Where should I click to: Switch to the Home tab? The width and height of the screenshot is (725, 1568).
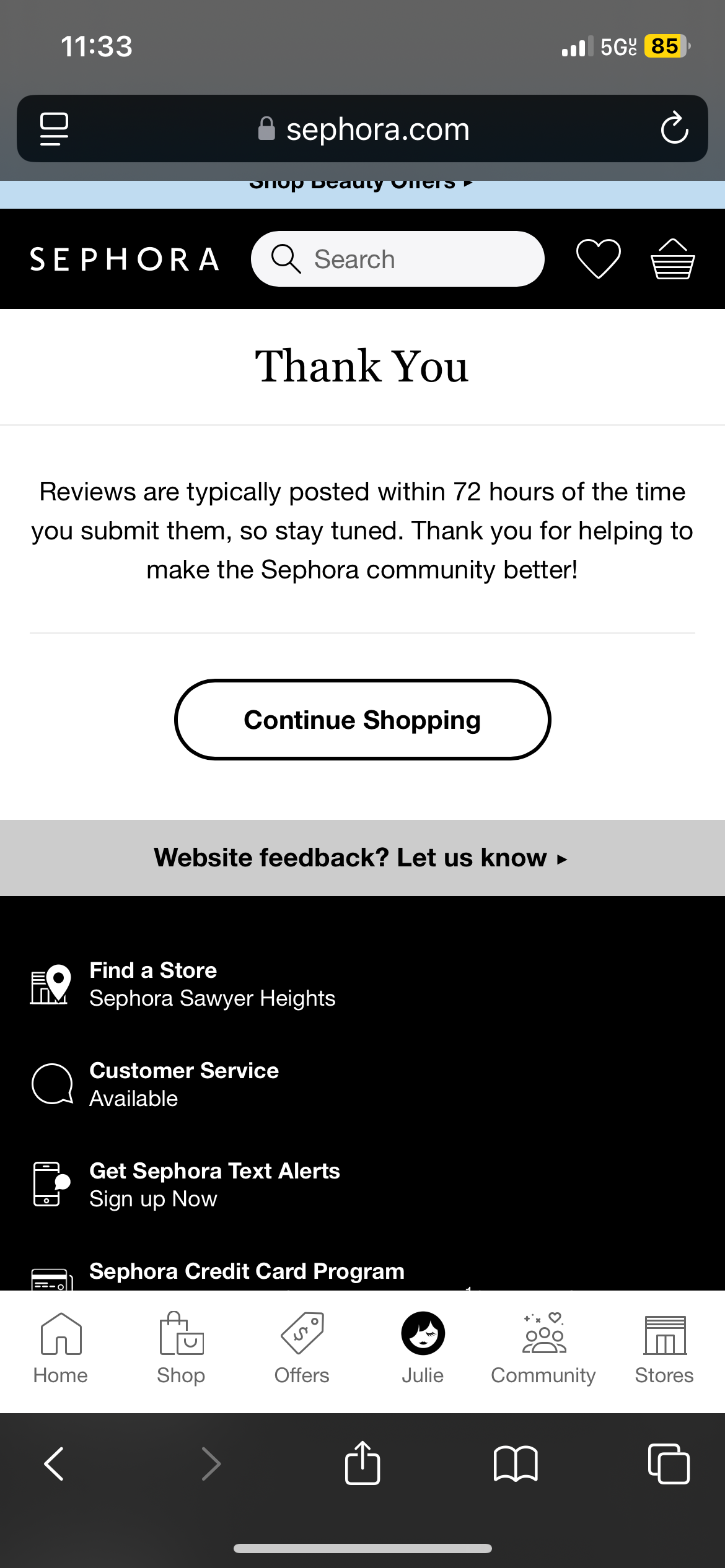pyautogui.click(x=61, y=1348)
